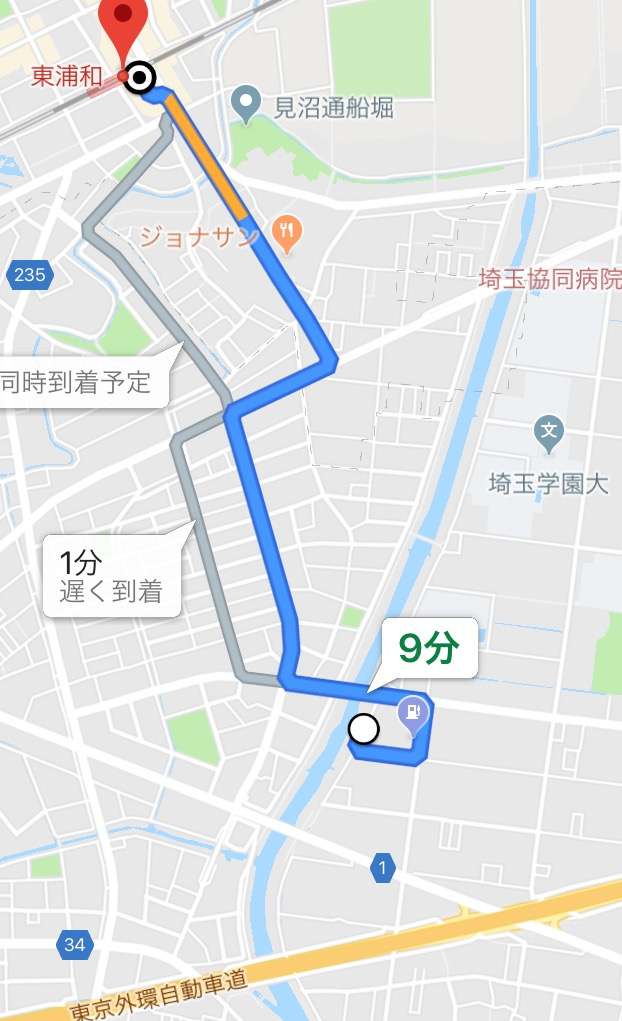Open the 埼玉学園大 school marker
This screenshot has width=622, height=1021.
click(549, 432)
